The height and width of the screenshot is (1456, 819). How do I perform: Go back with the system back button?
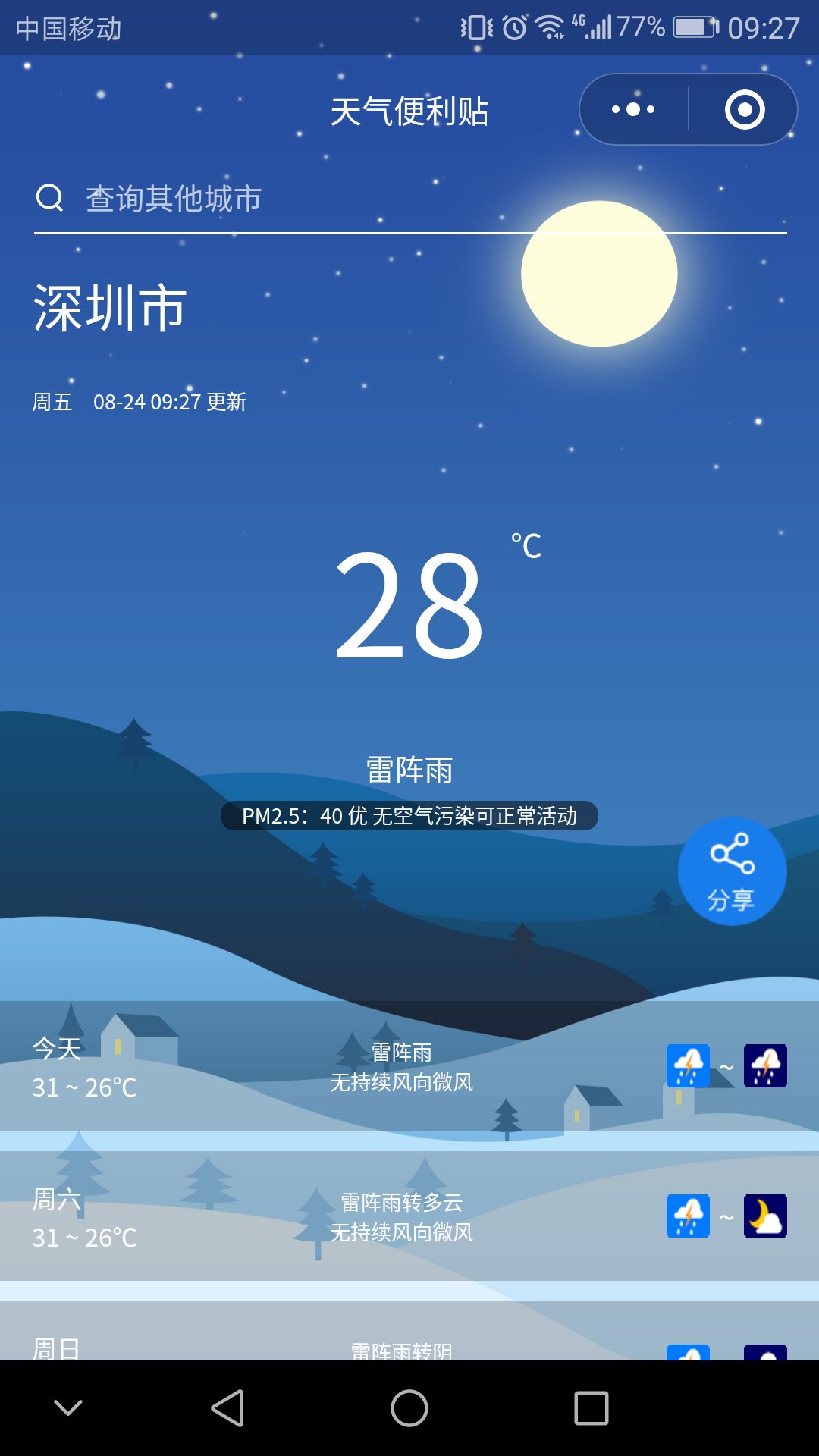click(227, 1408)
